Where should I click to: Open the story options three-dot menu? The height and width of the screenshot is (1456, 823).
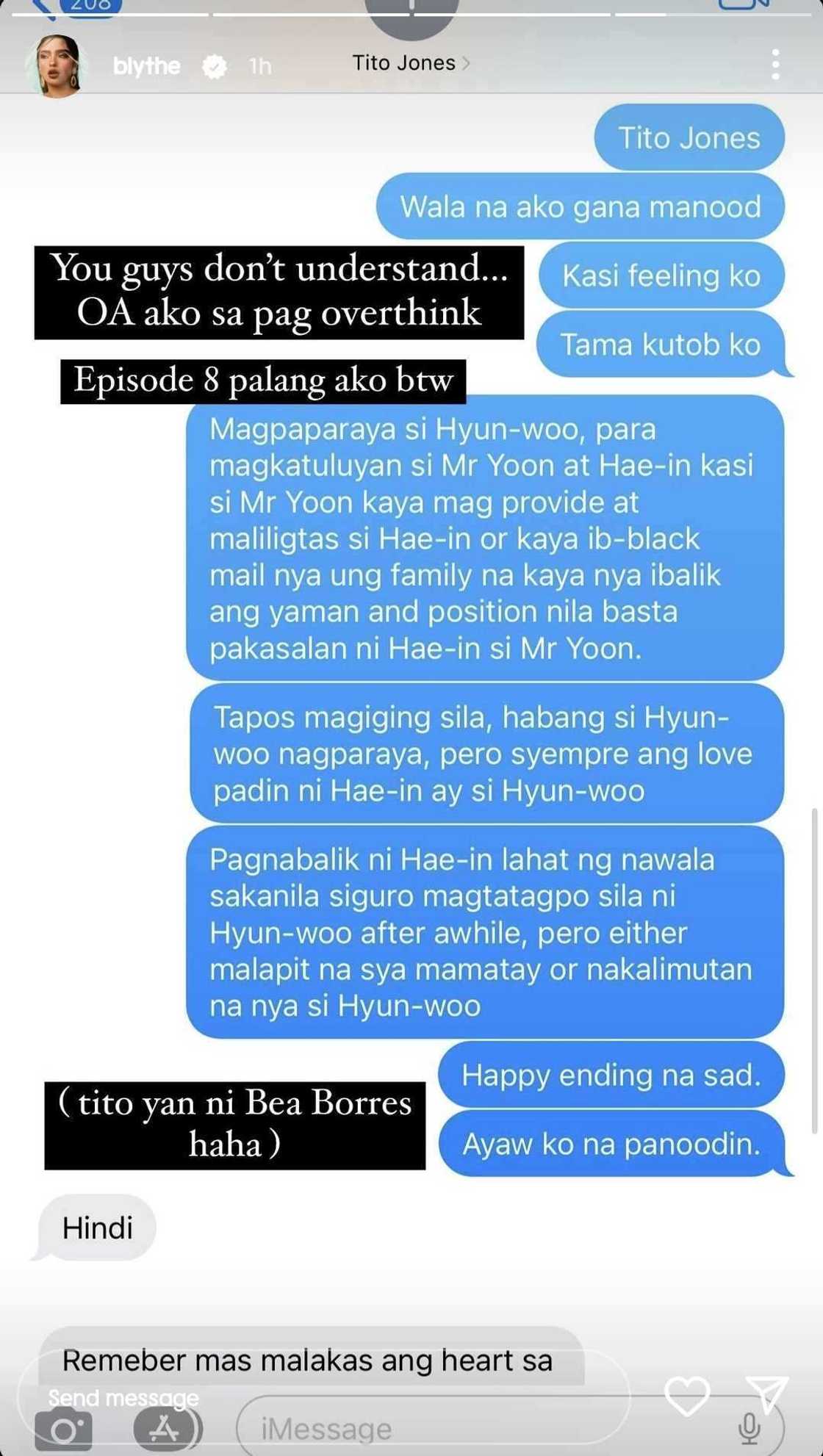click(775, 65)
